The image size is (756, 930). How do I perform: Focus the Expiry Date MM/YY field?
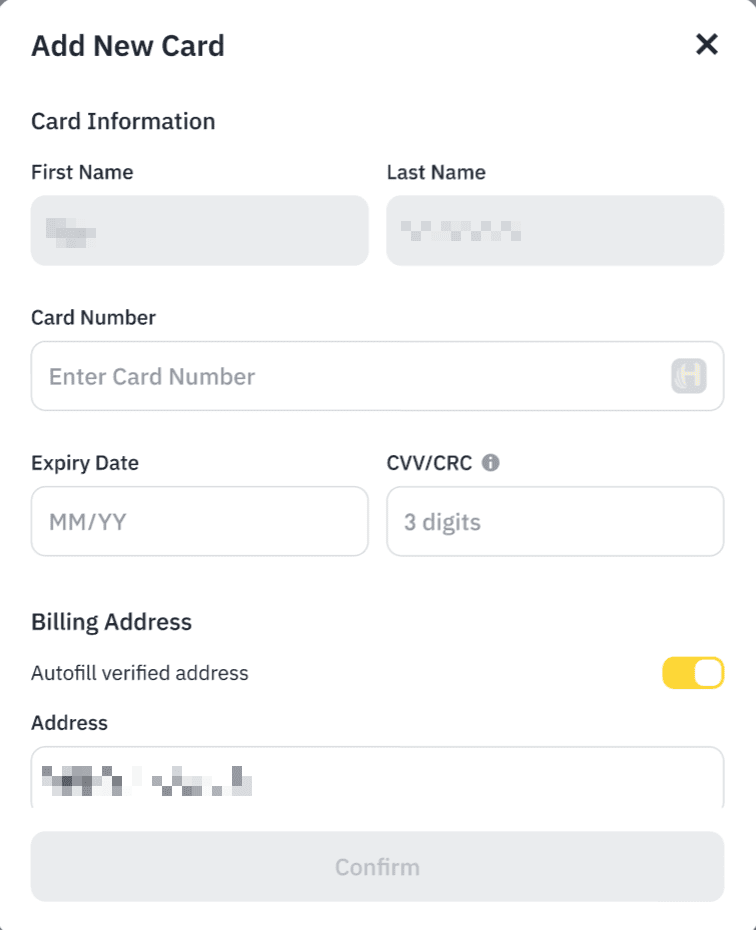pyautogui.click(x=199, y=521)
